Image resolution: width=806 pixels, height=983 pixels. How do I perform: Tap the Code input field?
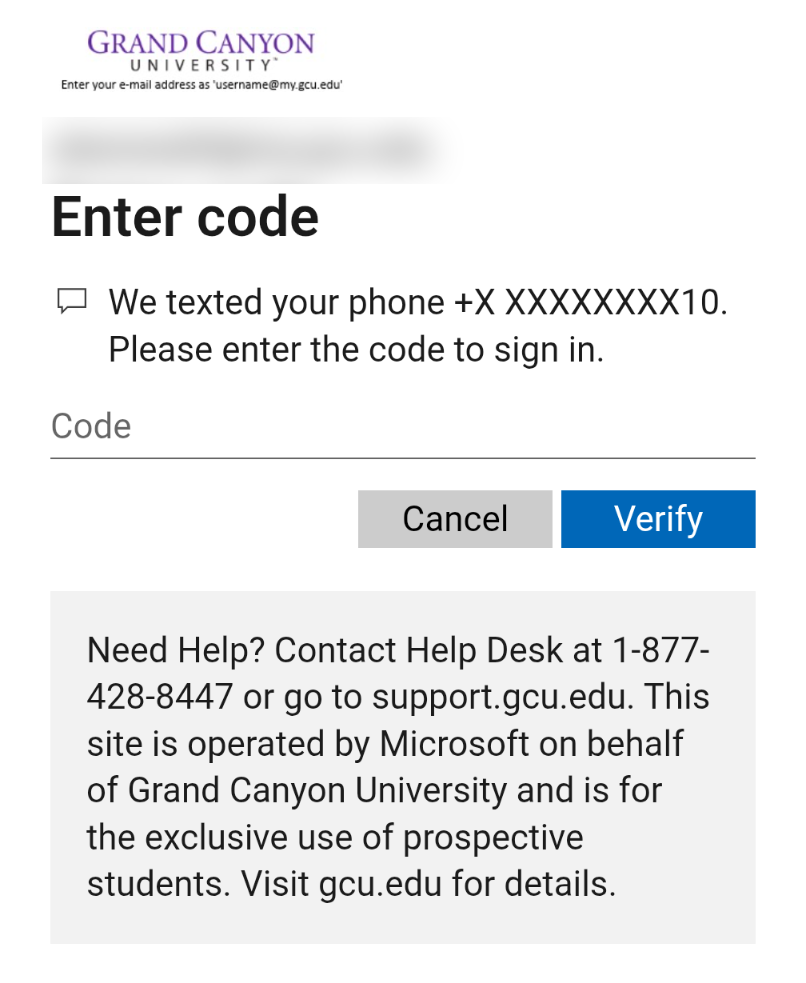point(402,427)
